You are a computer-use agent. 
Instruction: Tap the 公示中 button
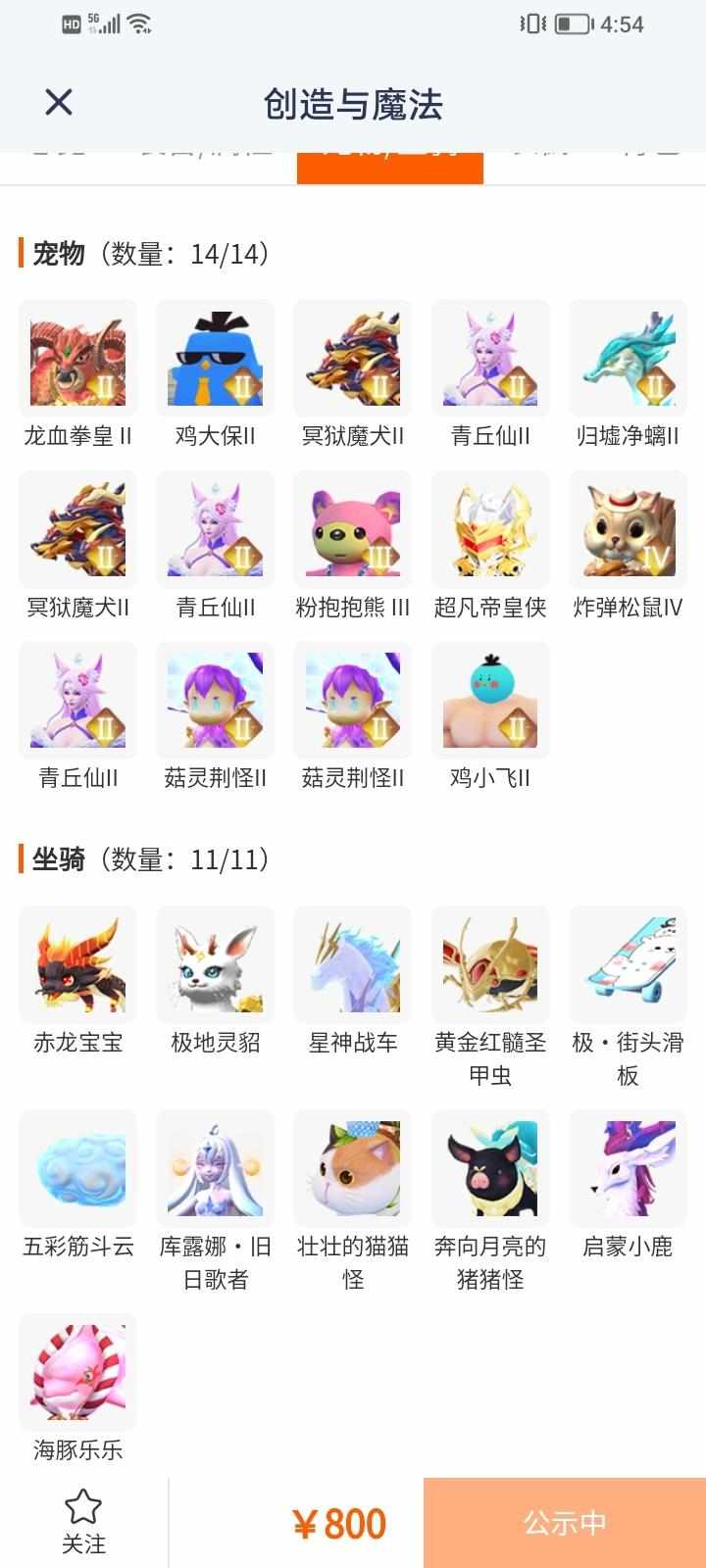[564, 1523]
